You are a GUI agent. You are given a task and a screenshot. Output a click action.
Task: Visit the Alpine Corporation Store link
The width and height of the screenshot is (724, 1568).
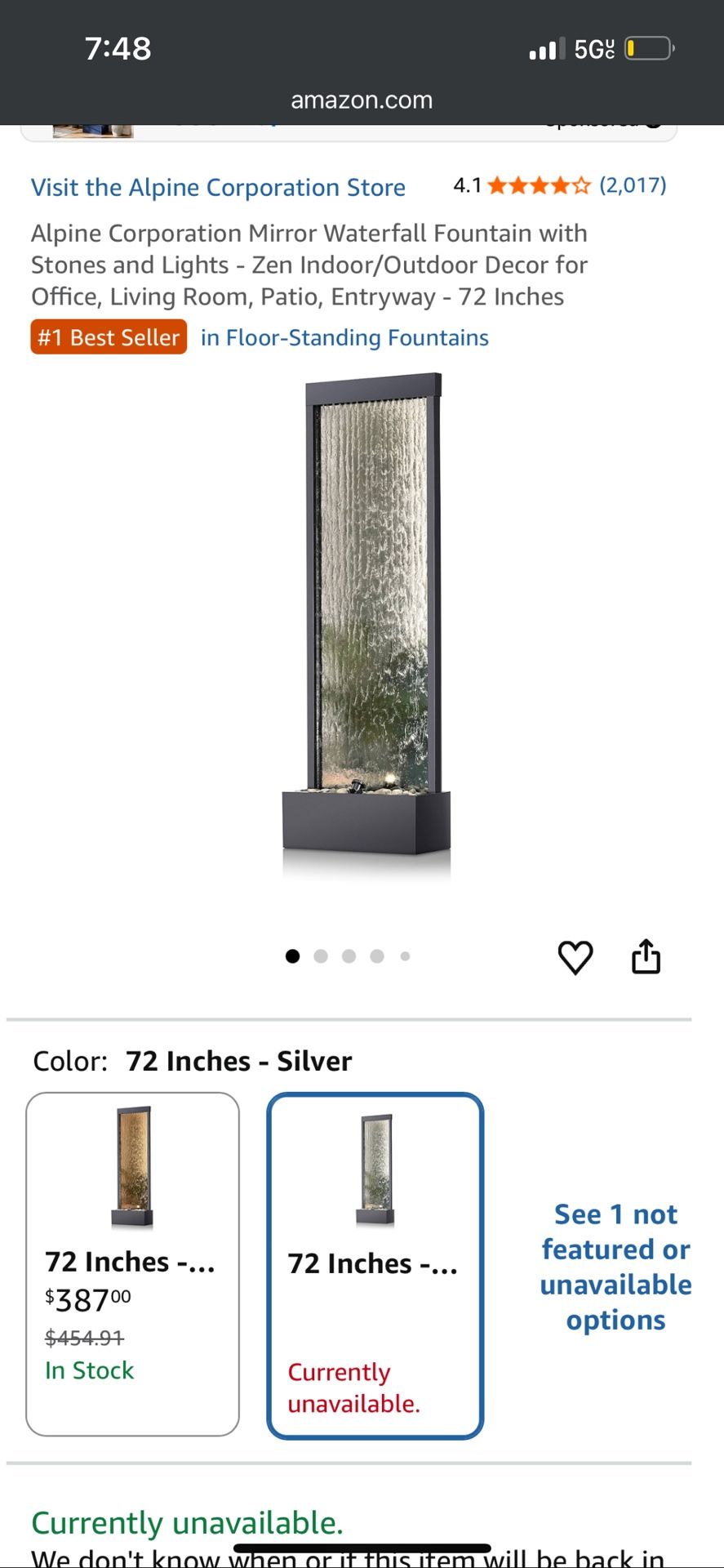point(218,187)
